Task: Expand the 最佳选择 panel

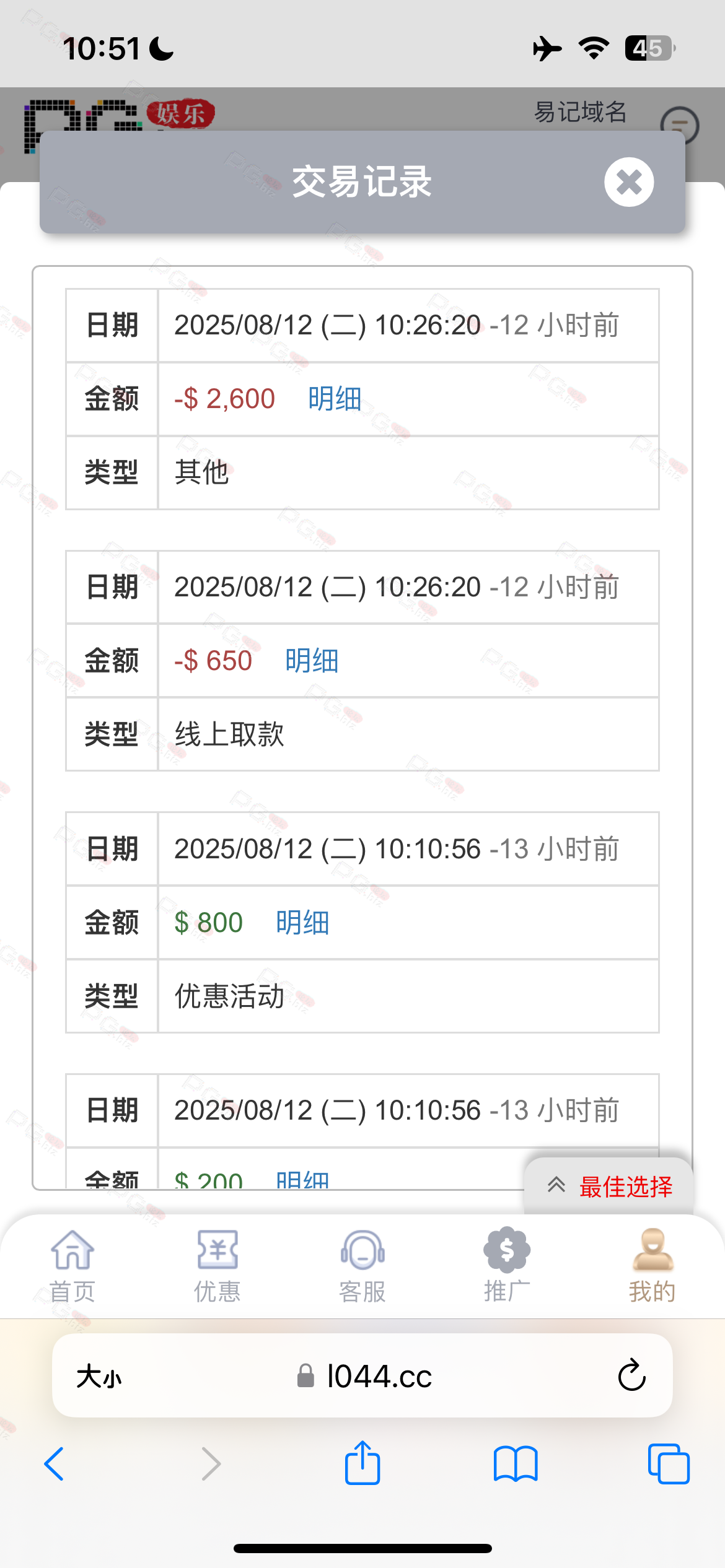Action: (x=609, y=1187)
